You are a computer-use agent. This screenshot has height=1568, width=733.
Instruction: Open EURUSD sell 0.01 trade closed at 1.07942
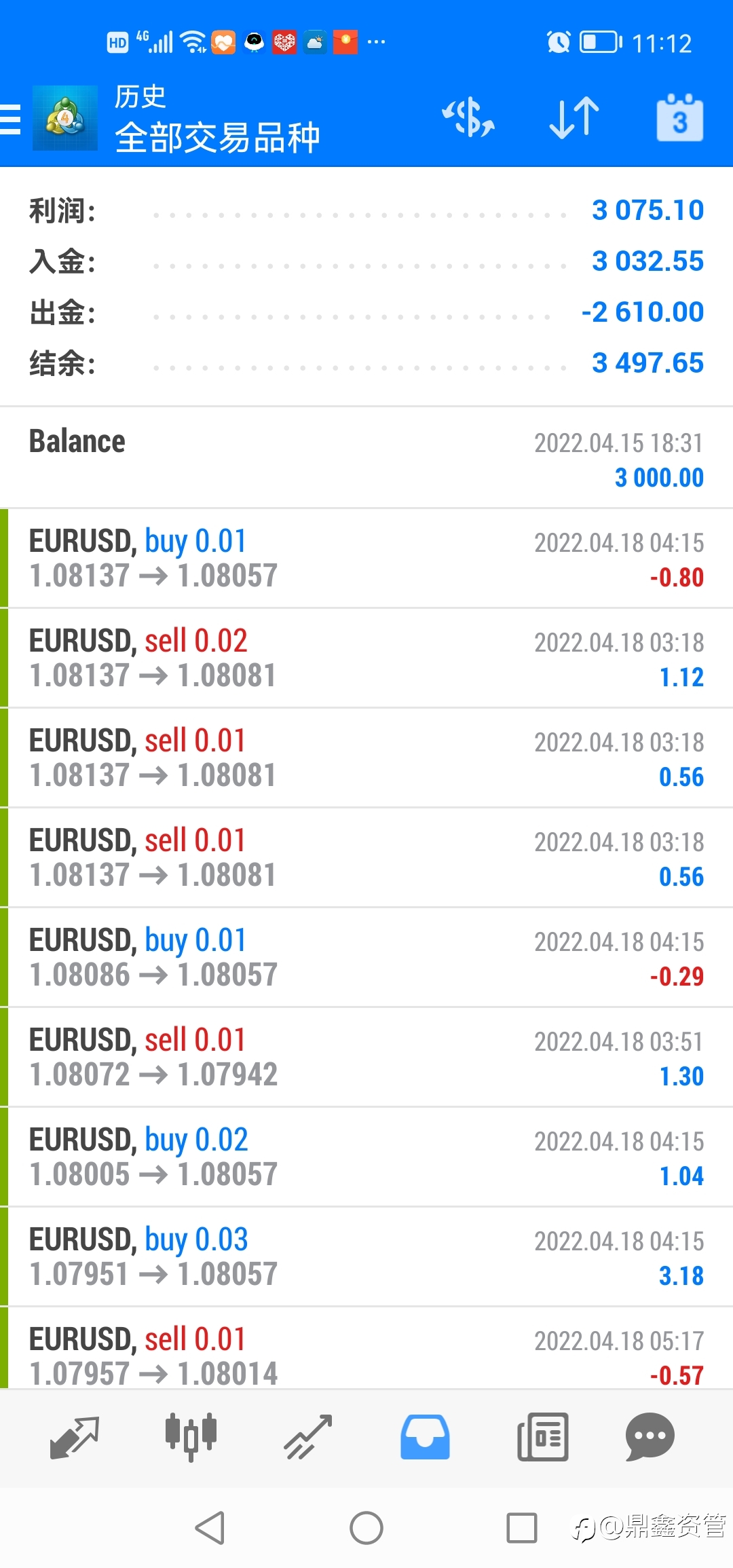point(366,1057)
